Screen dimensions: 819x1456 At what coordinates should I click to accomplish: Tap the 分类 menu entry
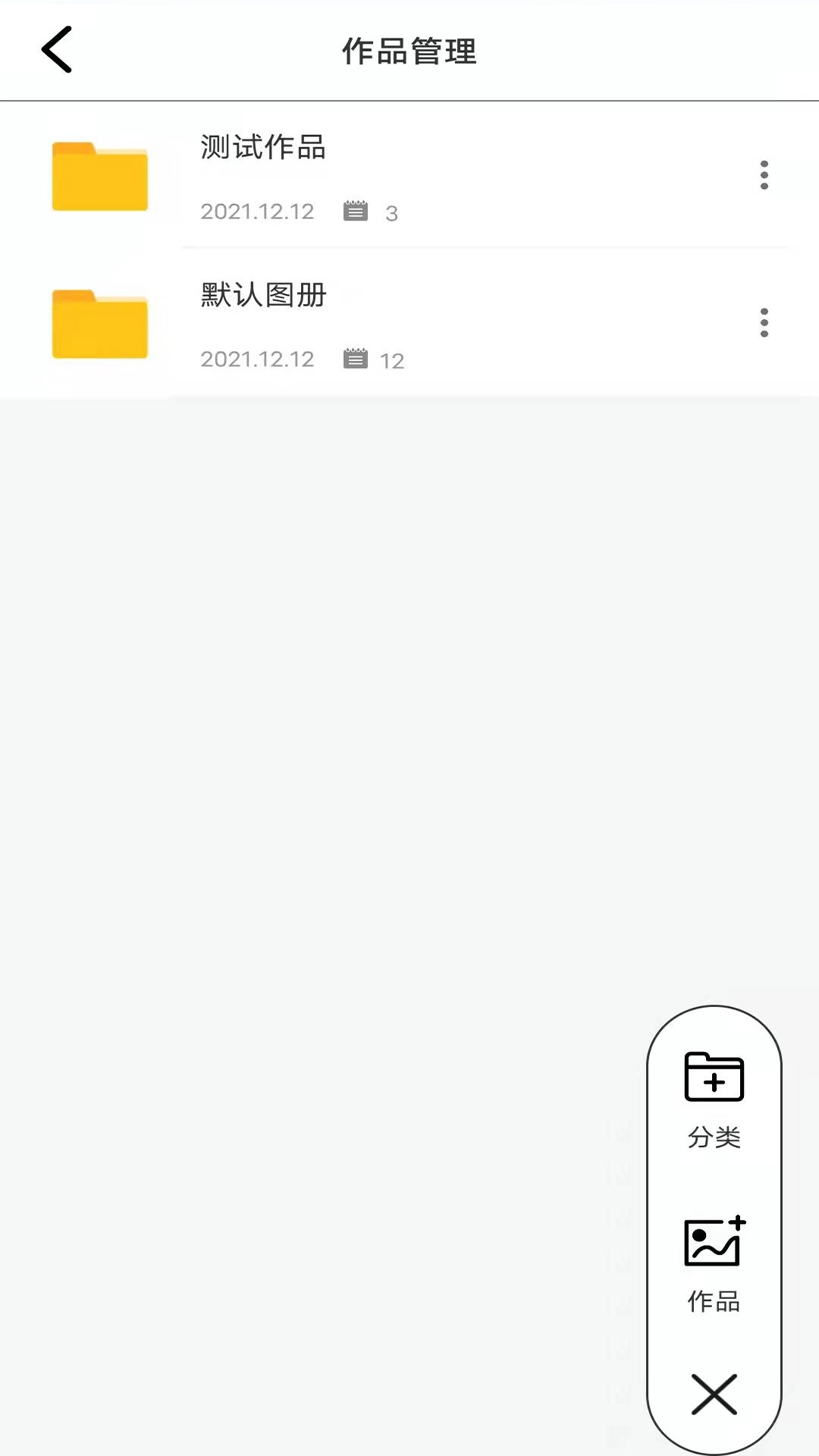(714, 1137)
